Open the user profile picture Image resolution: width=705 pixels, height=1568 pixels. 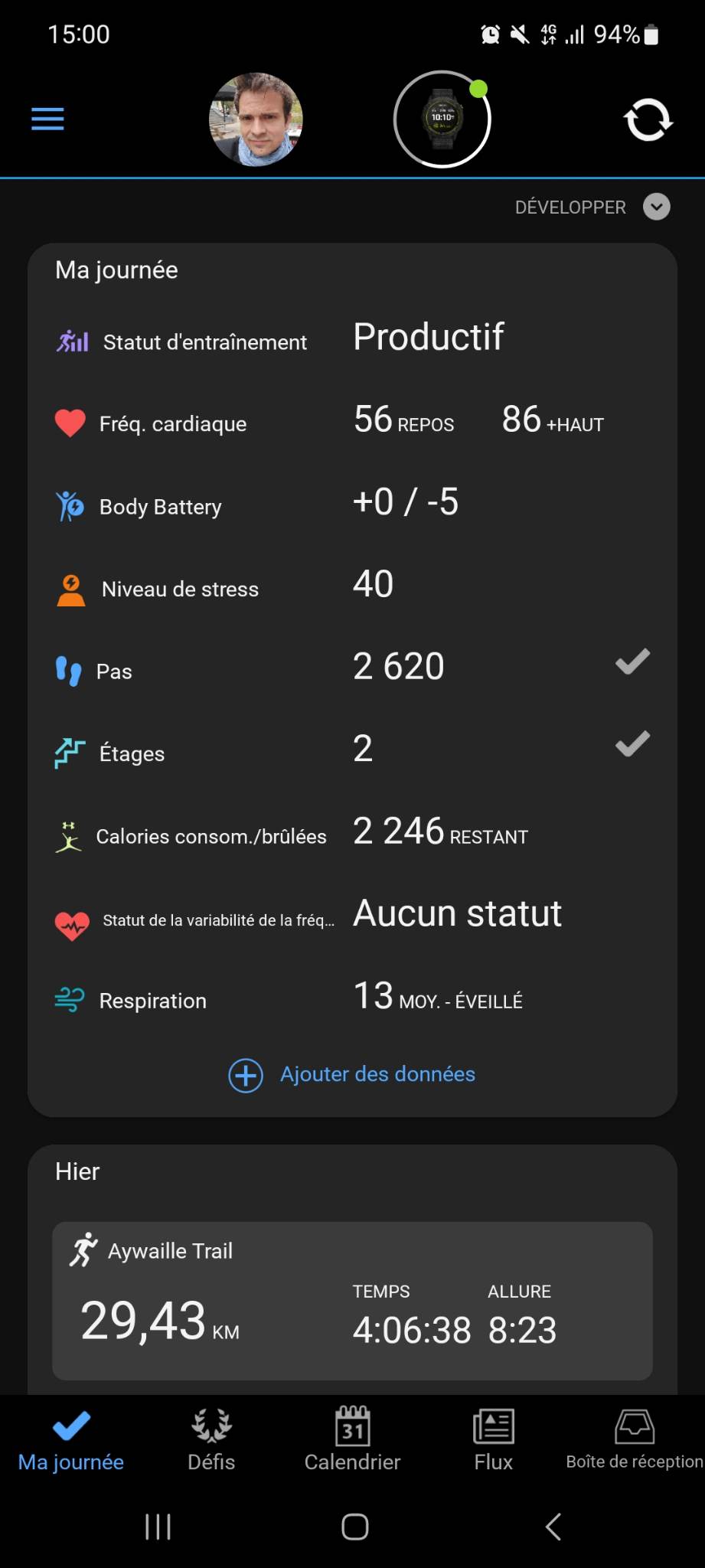pyautogui.click(x=256, y=119)
